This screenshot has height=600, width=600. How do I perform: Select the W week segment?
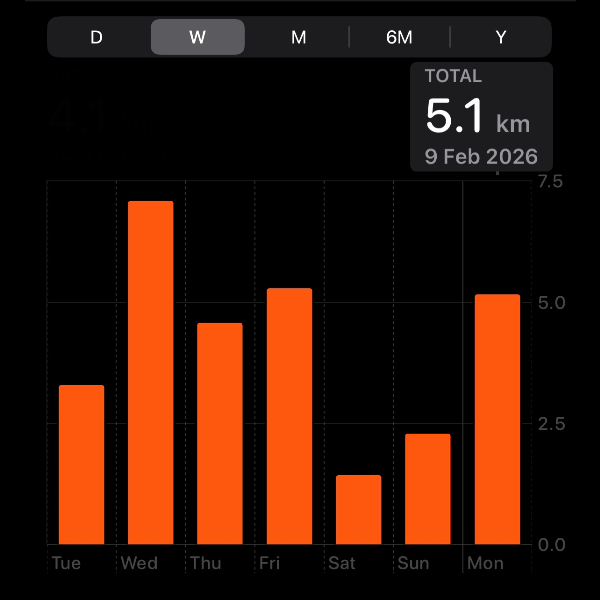tap(198, 37)
